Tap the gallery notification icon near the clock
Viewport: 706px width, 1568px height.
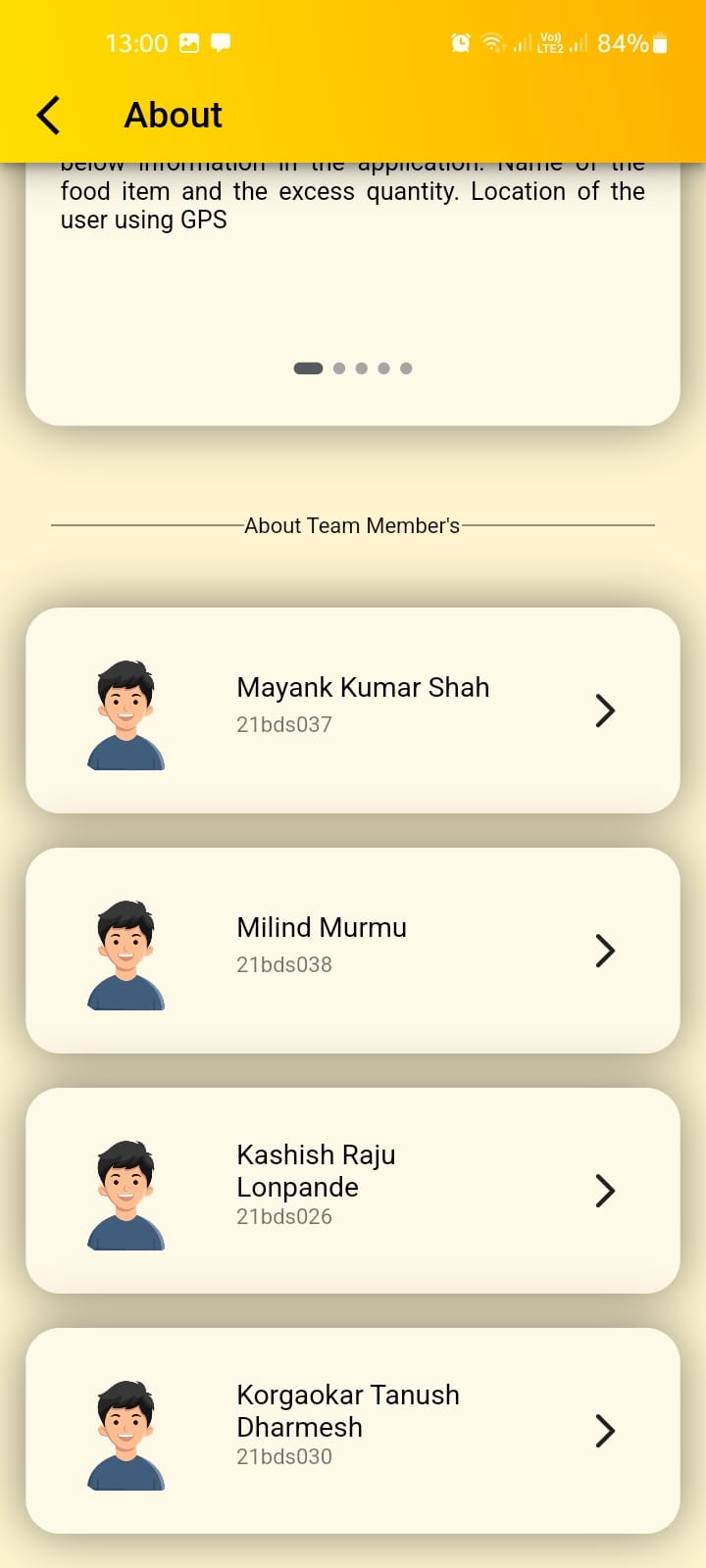[189, 42]
